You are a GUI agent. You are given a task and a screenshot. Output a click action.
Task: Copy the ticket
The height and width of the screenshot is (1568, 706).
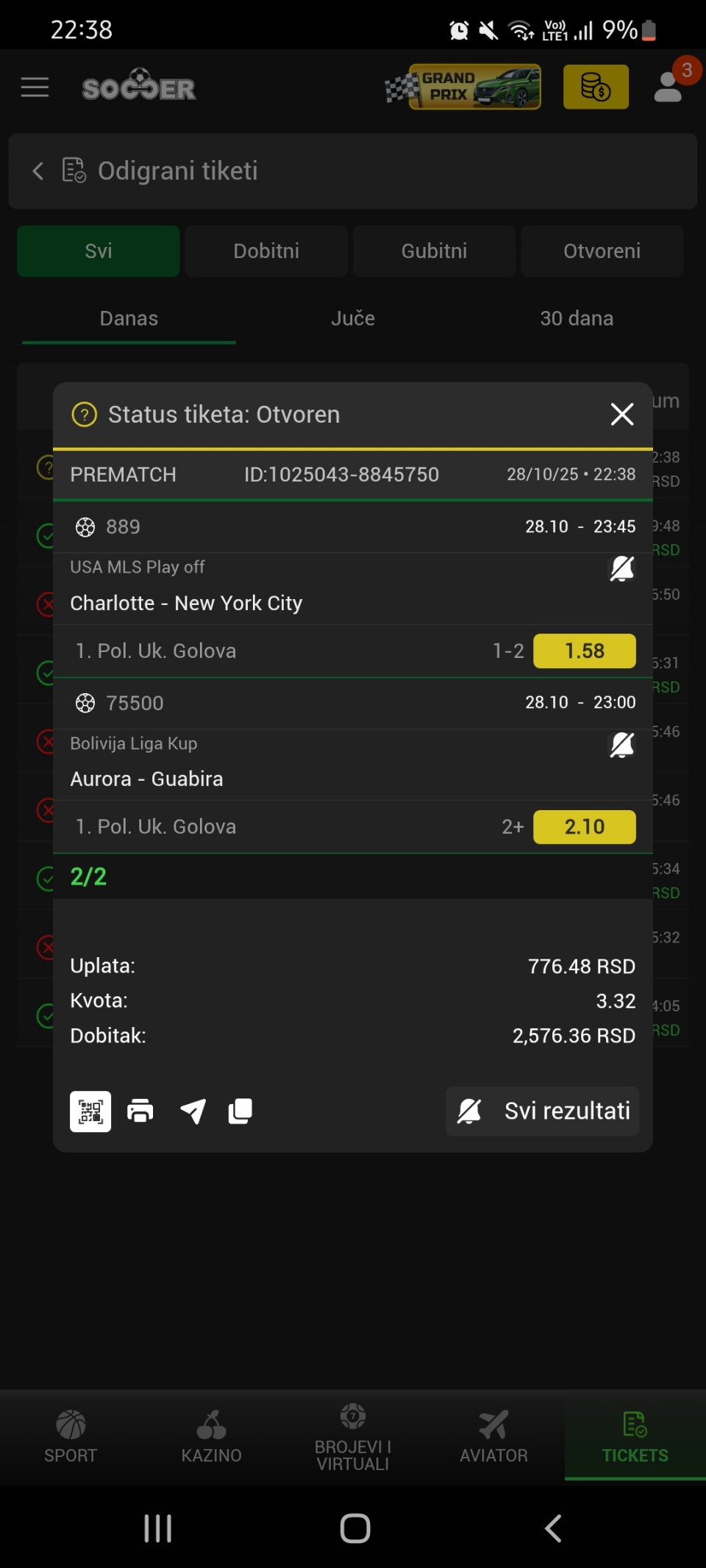coord(240,1111)
